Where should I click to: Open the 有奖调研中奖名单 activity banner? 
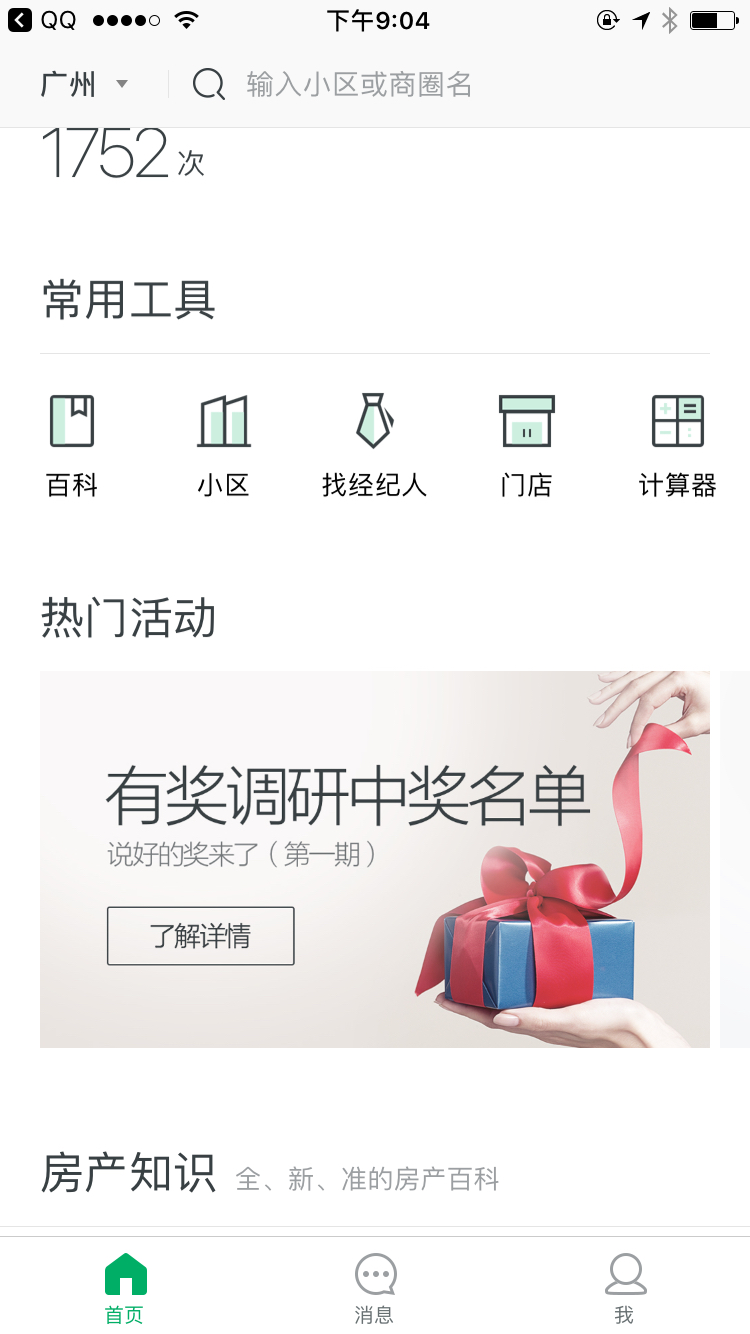(x=375, y=859)
